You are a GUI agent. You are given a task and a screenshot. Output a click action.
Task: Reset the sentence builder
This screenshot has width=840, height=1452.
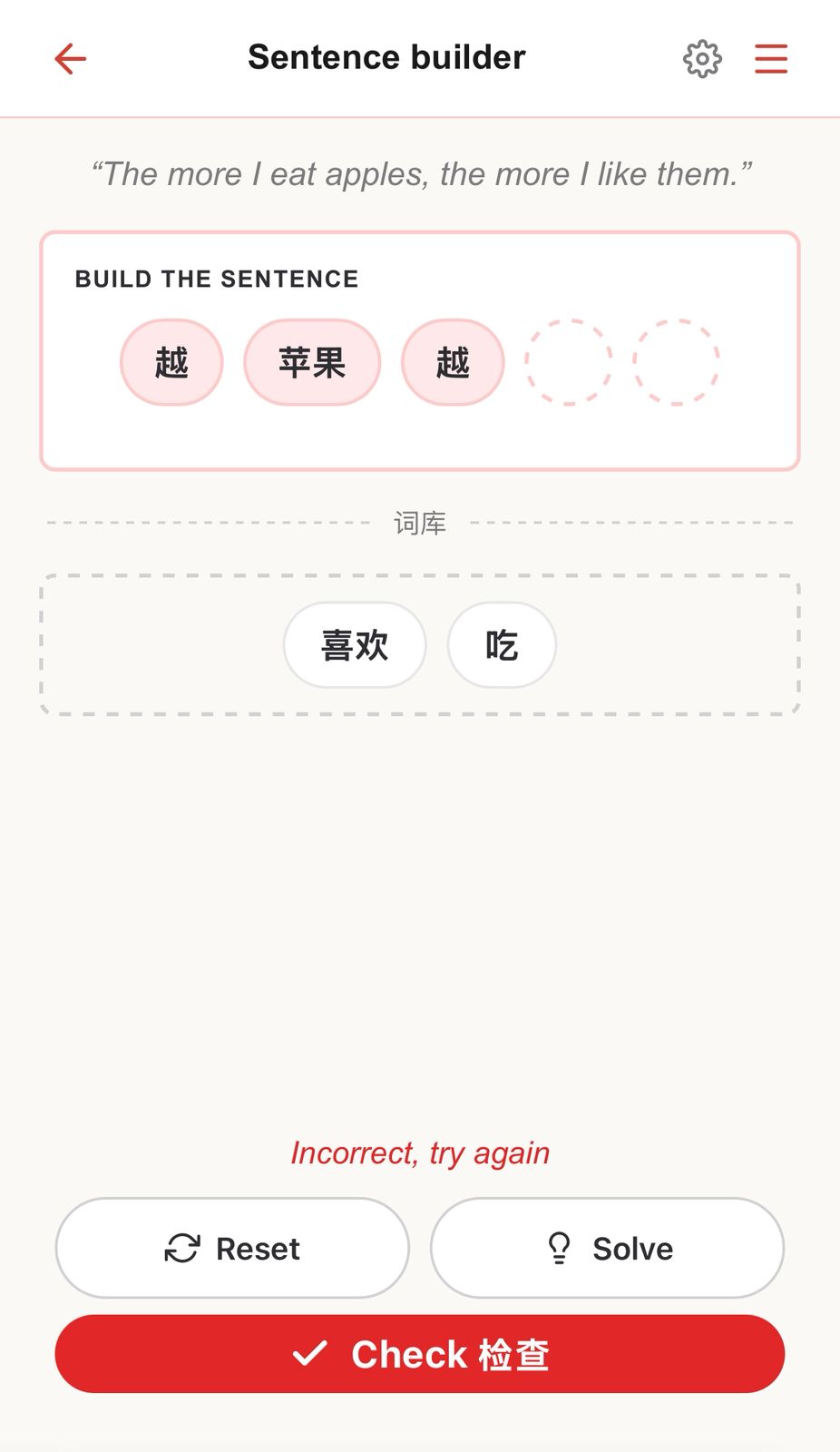[232, 1248]
